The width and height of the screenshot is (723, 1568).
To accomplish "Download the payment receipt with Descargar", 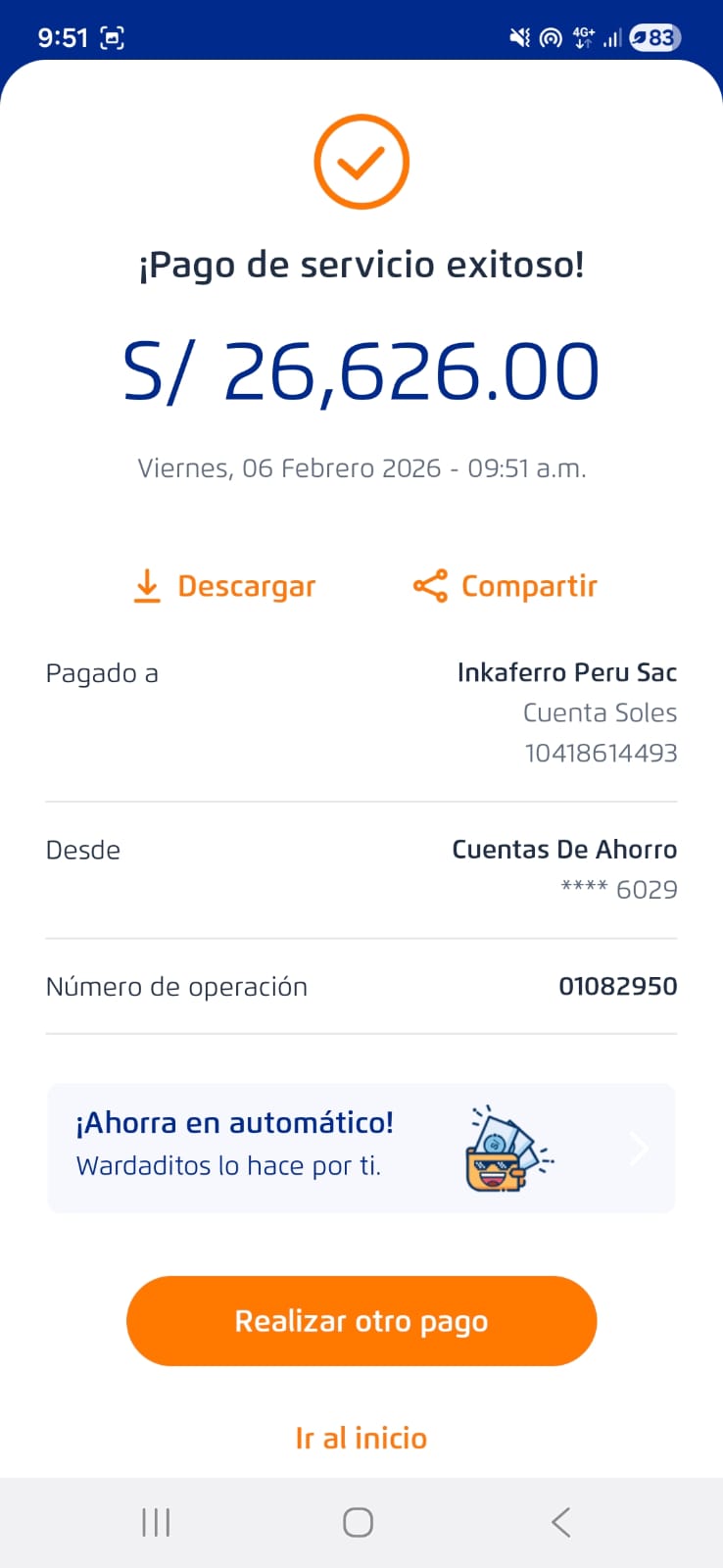I will point(225,586).
